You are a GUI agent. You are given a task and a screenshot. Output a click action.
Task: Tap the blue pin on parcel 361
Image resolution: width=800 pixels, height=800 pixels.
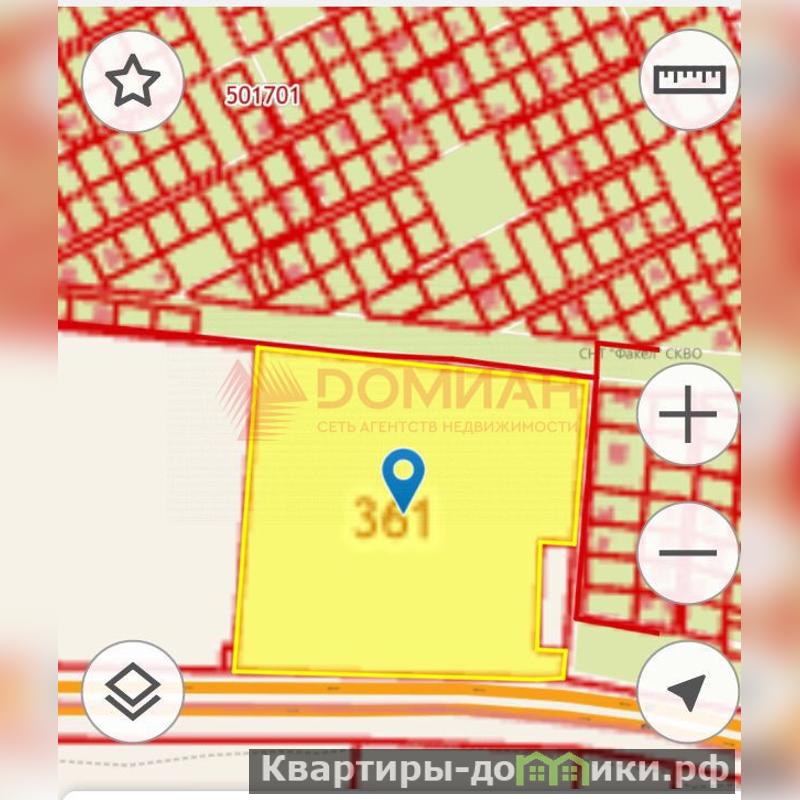point(404,477)
